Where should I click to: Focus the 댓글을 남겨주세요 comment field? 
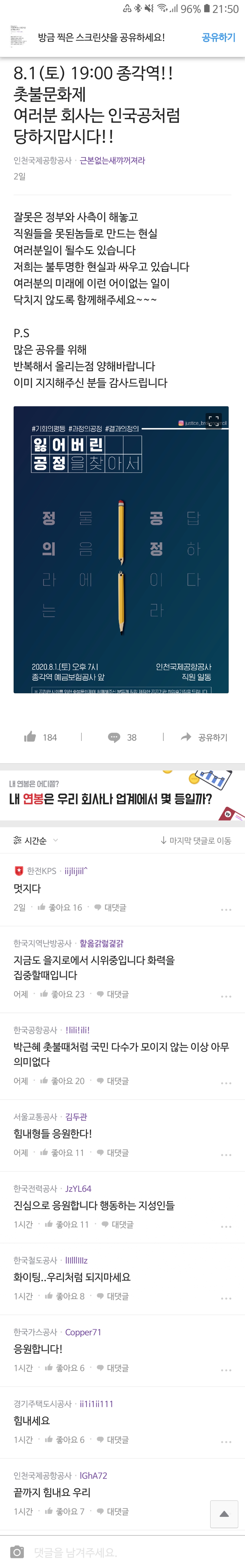click(122, 1552)
